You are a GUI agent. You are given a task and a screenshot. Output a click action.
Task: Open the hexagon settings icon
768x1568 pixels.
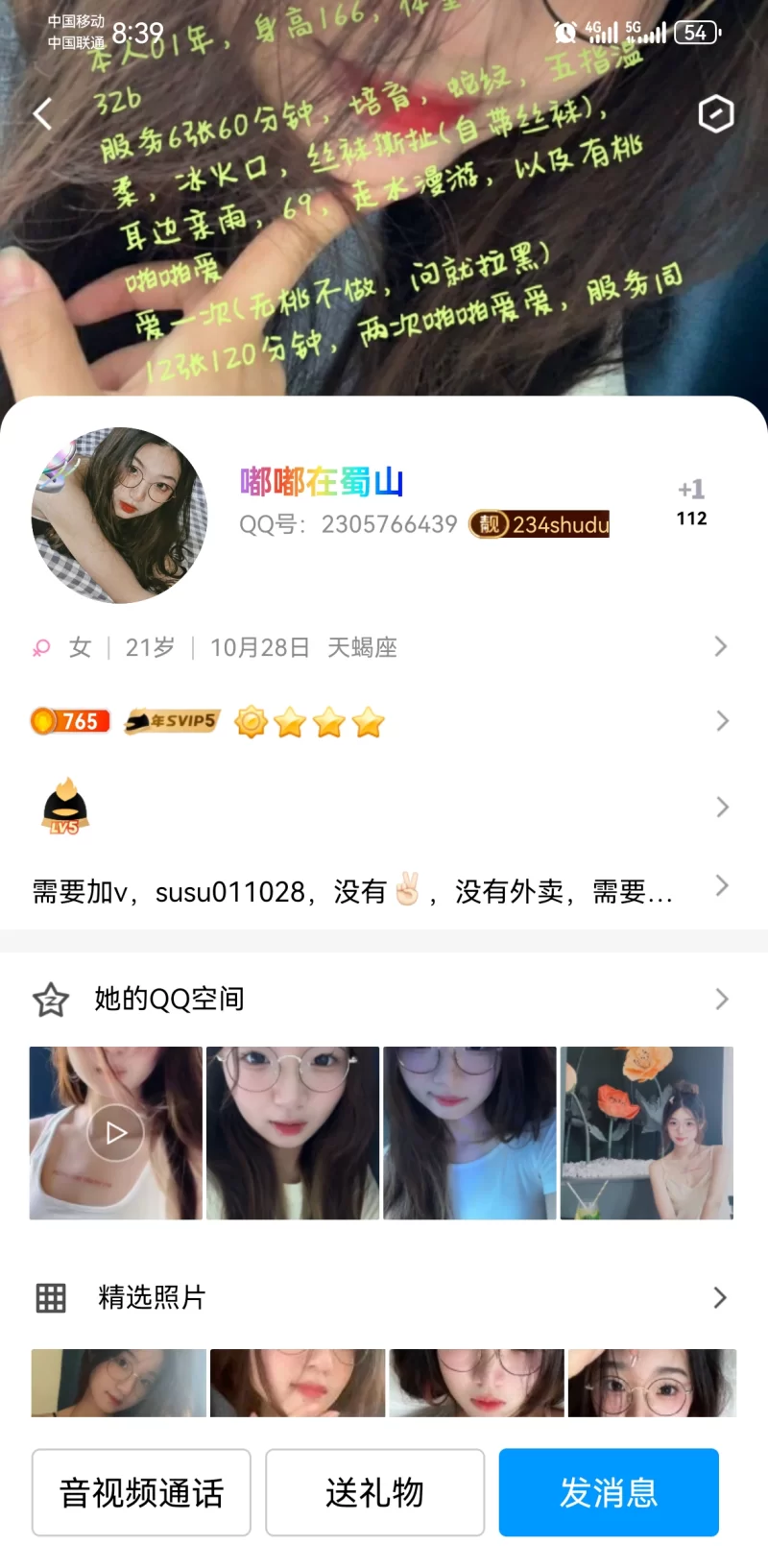[715, 114]
